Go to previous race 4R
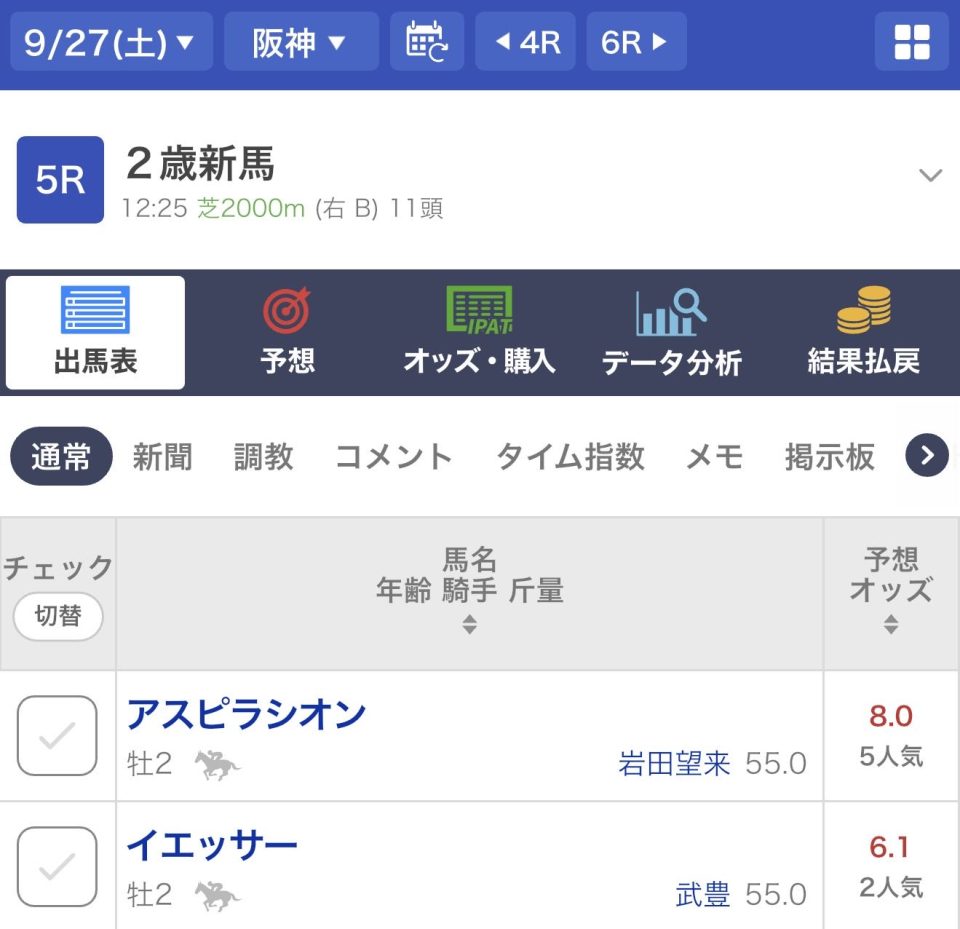This screenshot has width=960, height=929. pos(526,43)
